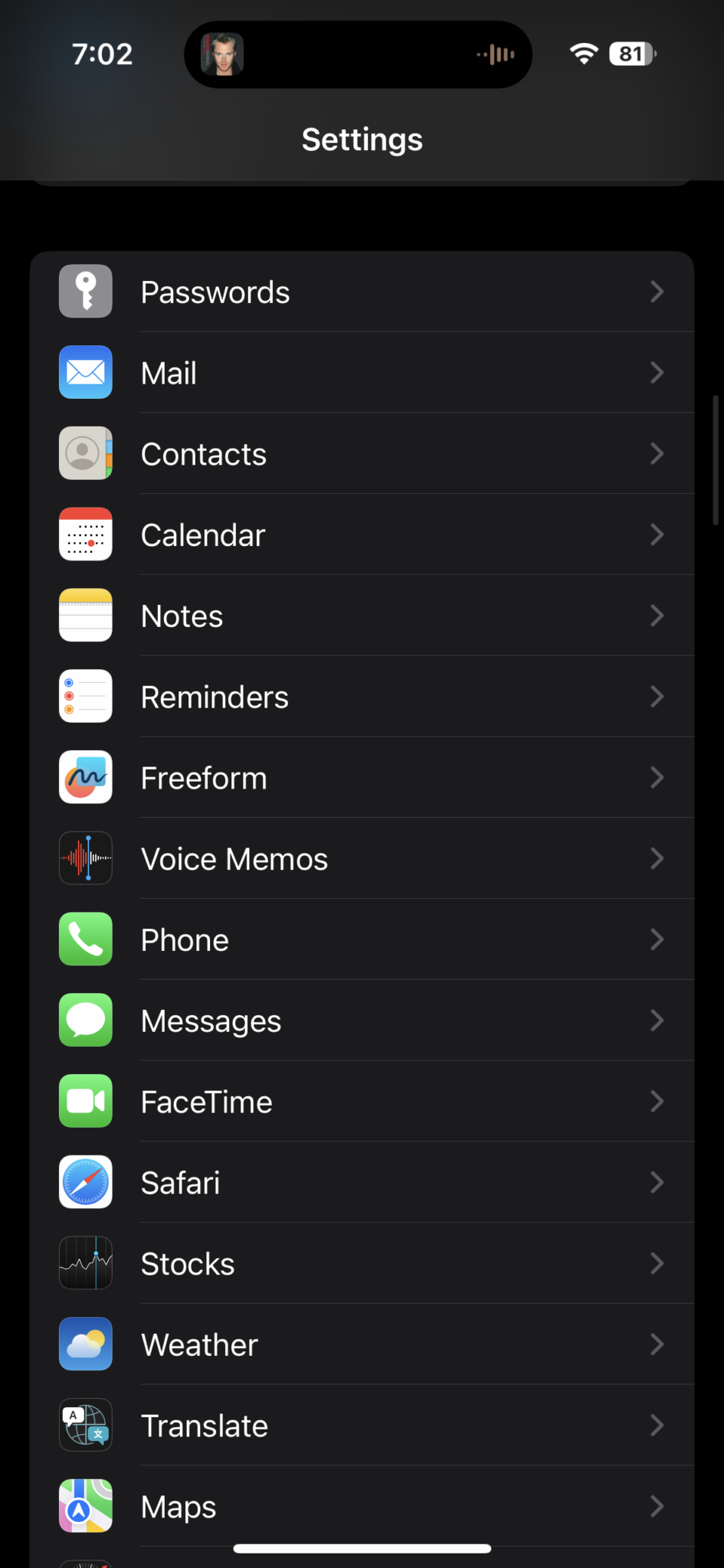Open Notes settings
Screen dimensions: 724x1568
362,616
